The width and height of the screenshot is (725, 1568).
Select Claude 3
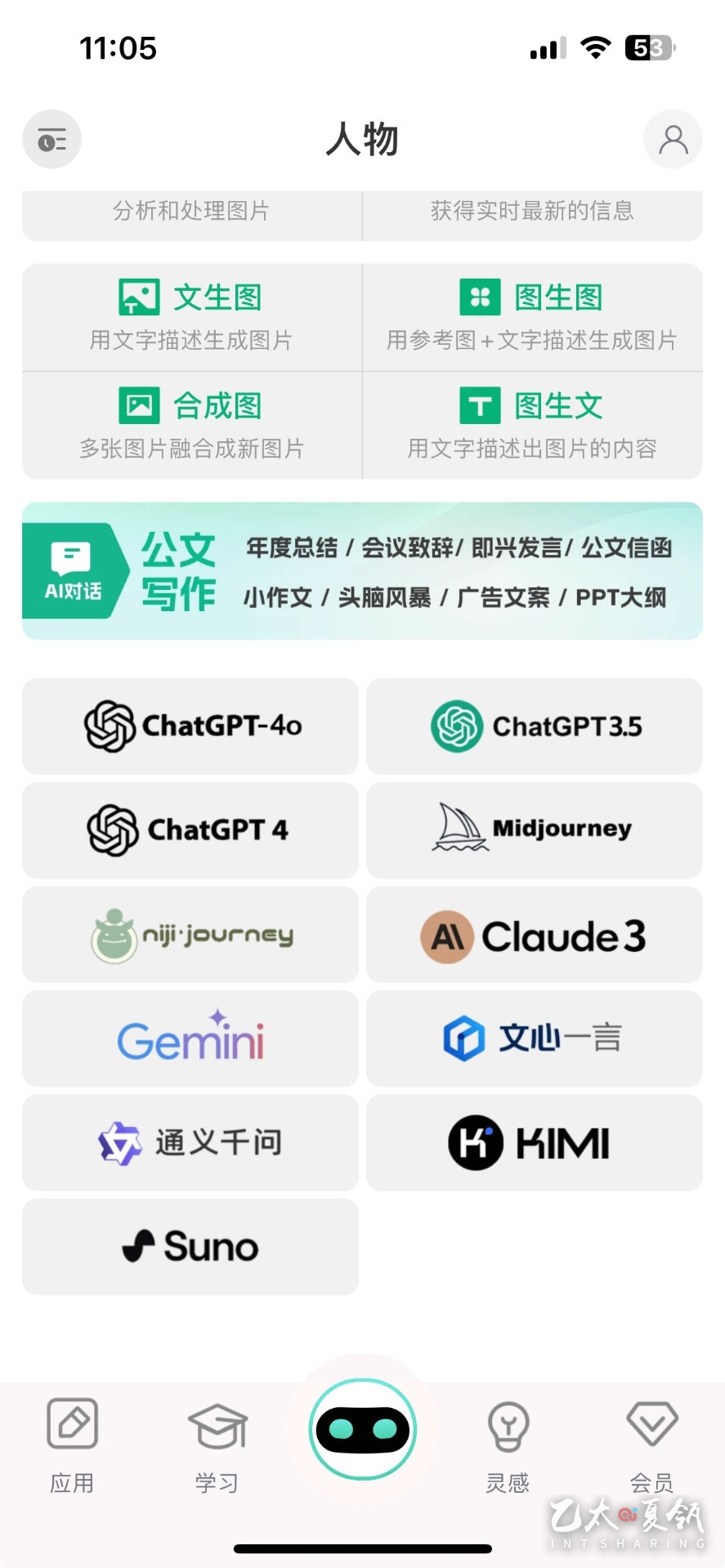[535, 935]
